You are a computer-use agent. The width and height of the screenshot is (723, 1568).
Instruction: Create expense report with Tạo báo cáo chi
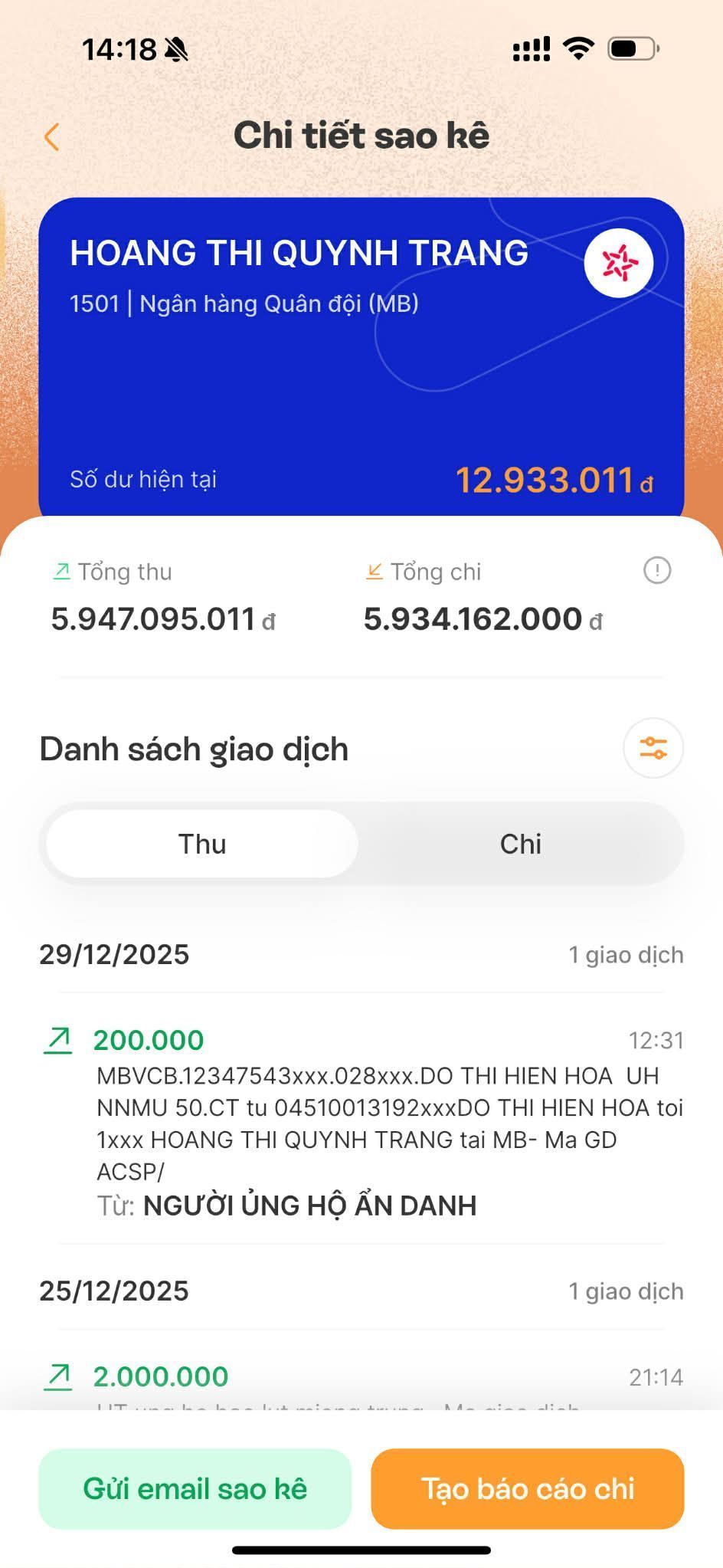528,1488
